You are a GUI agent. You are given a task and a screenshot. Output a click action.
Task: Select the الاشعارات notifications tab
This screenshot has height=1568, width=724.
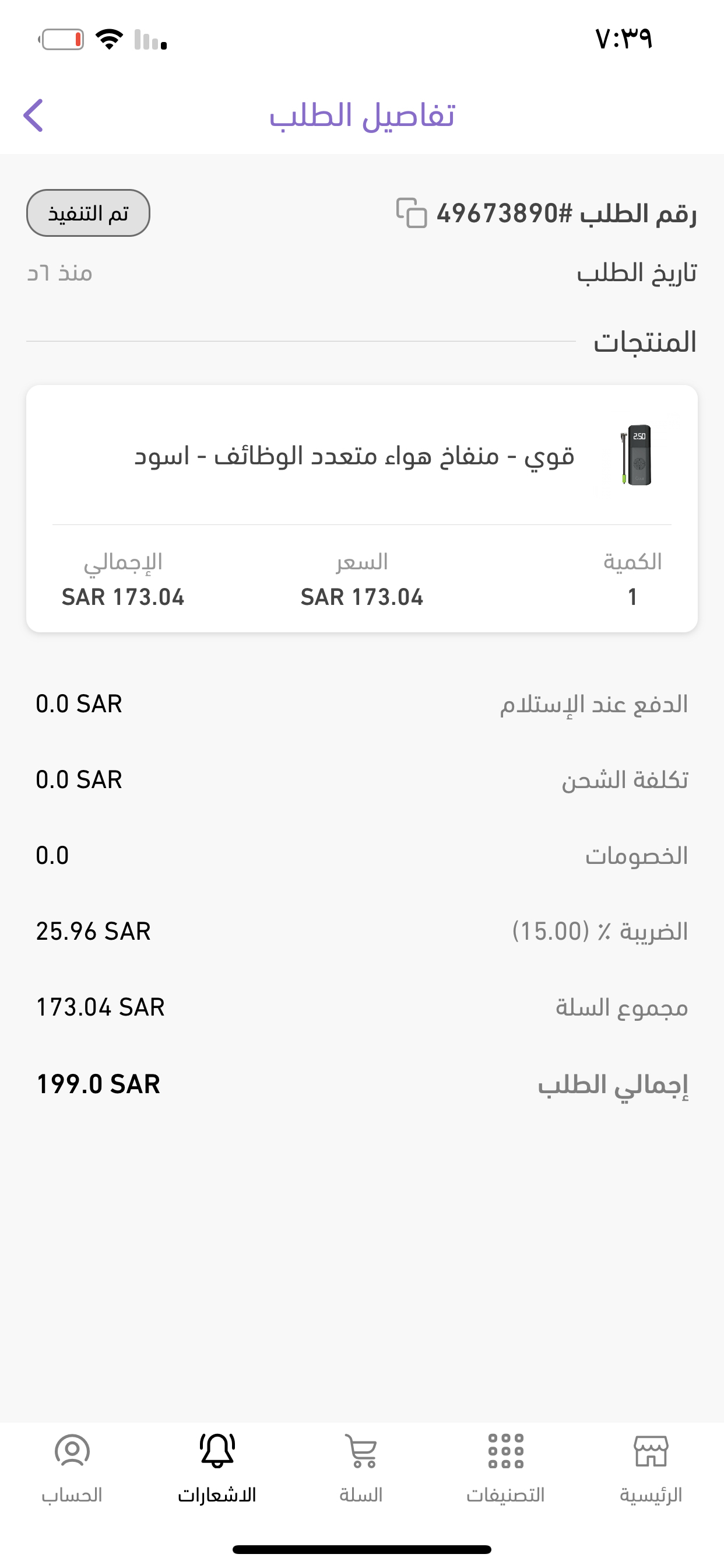tap(217, 1468)
